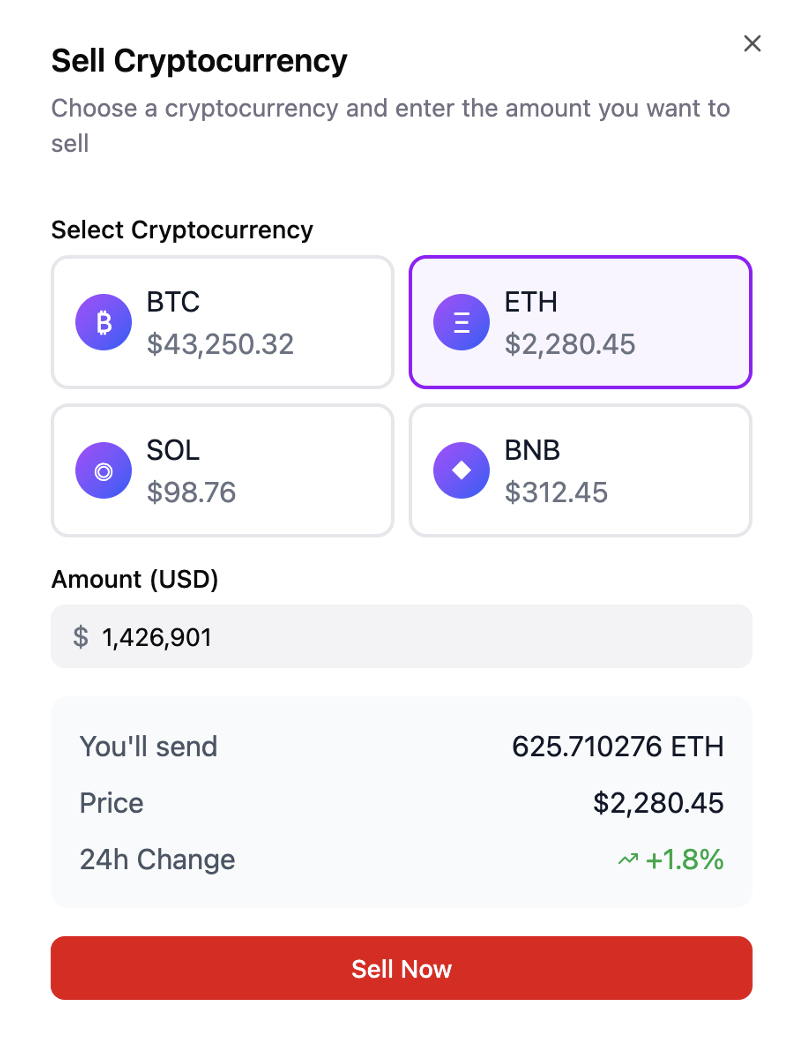Viewport: 806px width, 1049px height.
Task: Deselect the highlighted ETH card
Action: tap(580, 322)
